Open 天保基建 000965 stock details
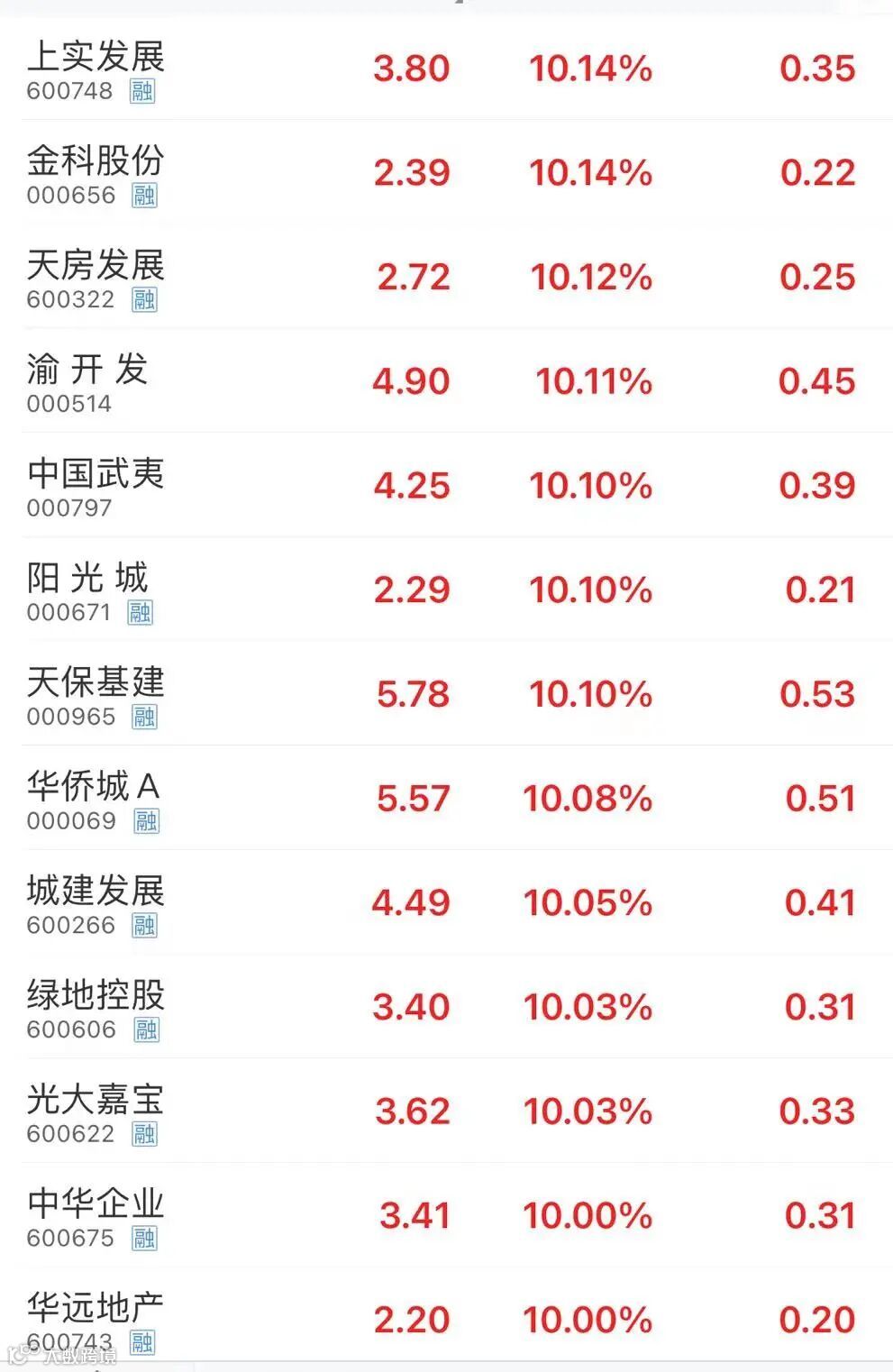893x1372 pixels. (x=446, y=693)
